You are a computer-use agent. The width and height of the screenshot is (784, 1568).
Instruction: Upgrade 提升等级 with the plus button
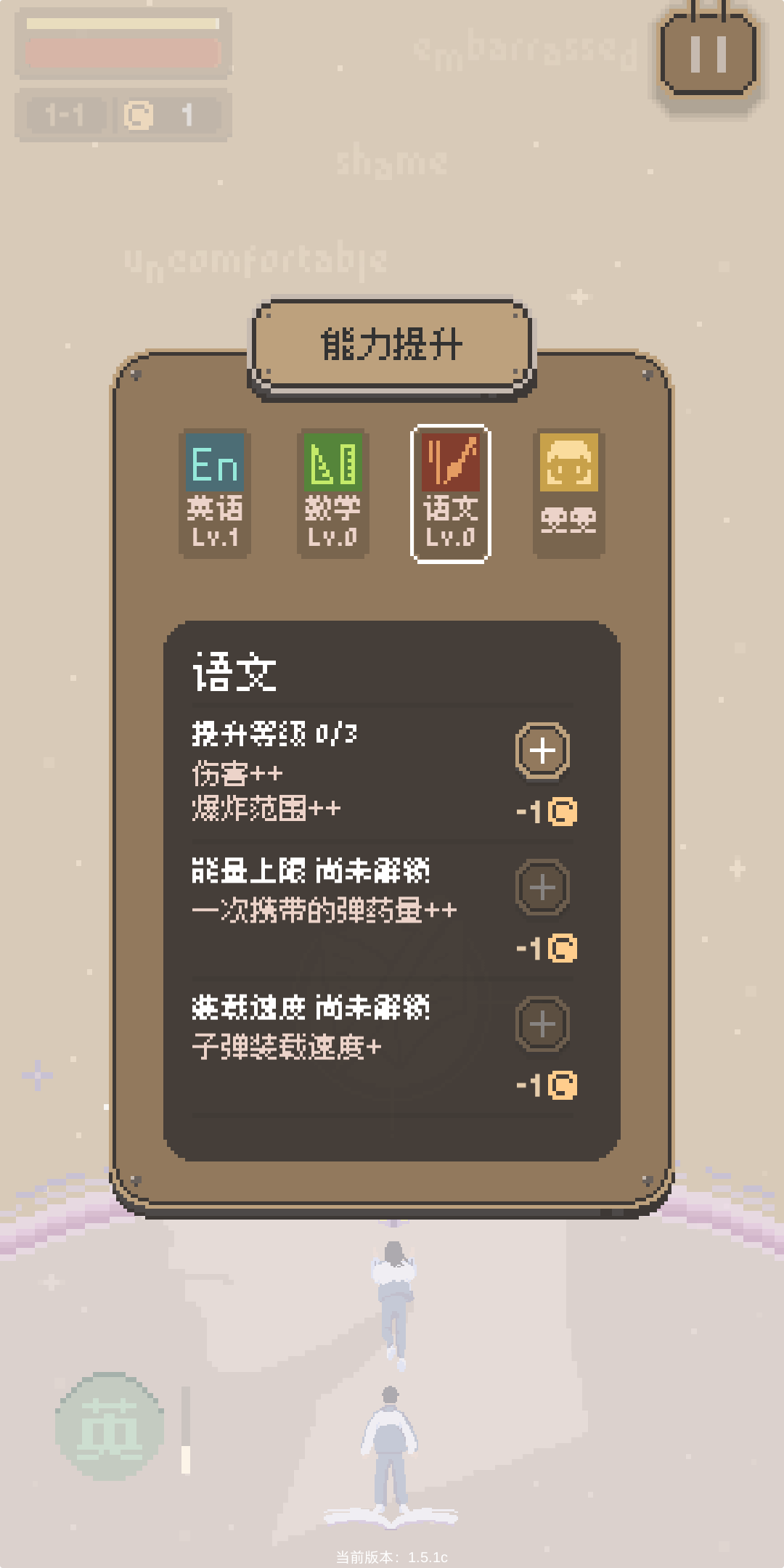point(542,751)
